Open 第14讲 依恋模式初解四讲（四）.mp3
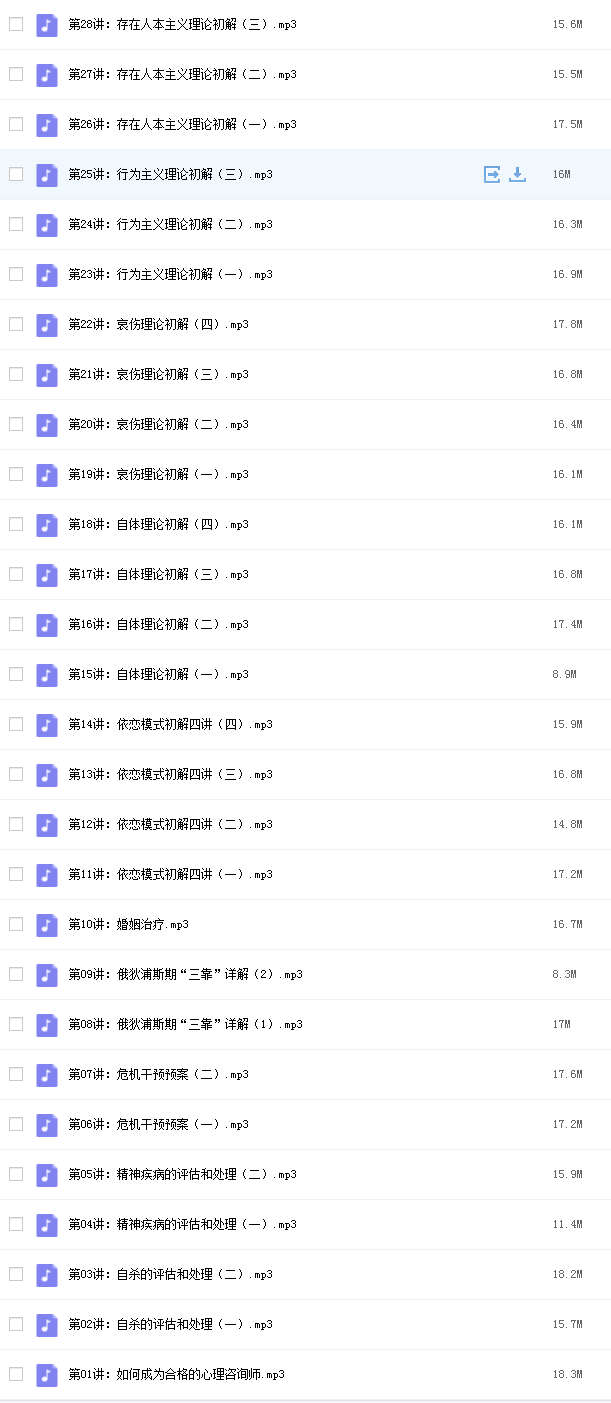This screenshot has height=1403, width=611. tap(170, 724)
